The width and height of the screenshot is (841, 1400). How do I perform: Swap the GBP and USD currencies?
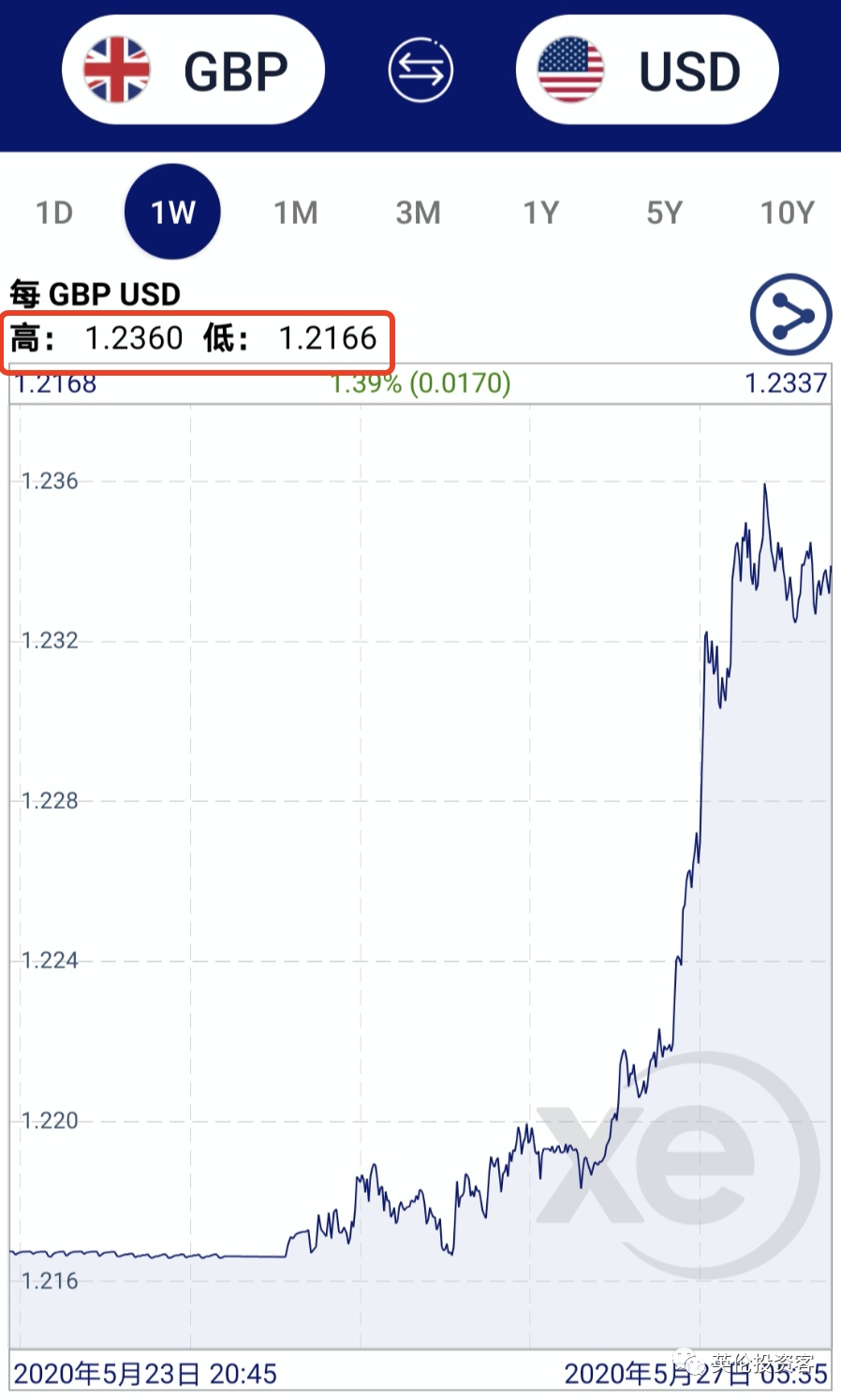point(420,70)
